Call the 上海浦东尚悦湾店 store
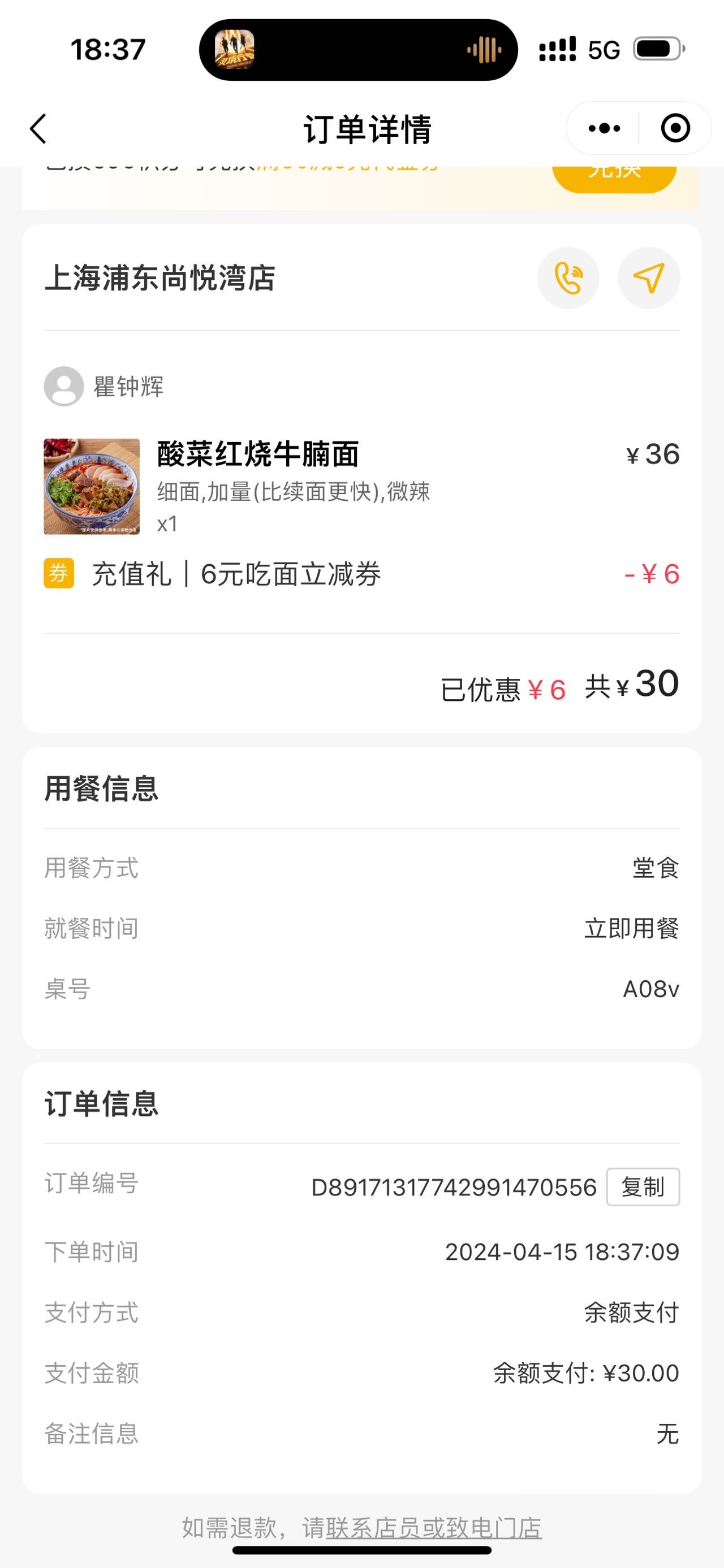This screenshot has width=724, height=1568. [568, 278]
